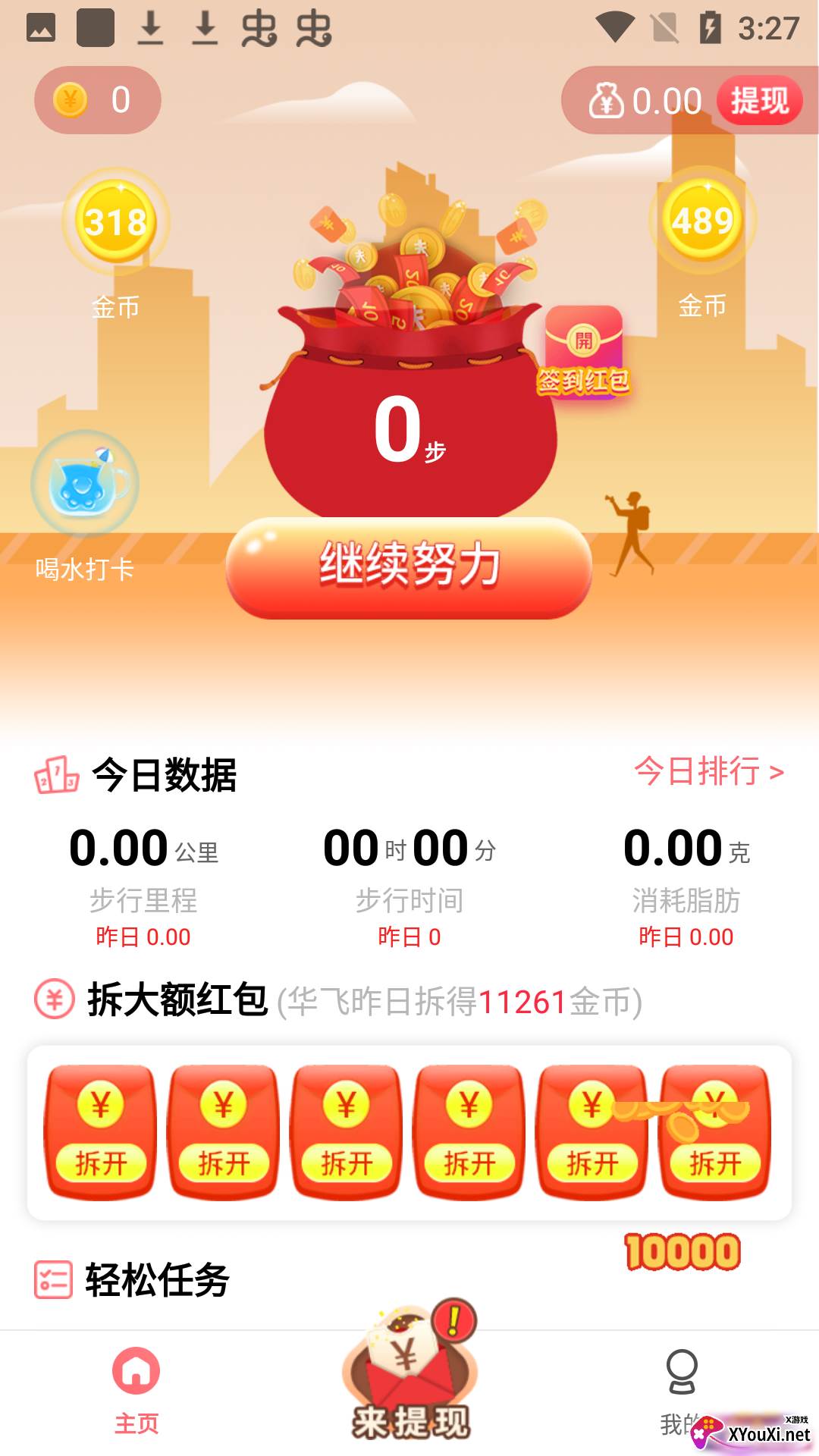The image size is (819, 1456).
Task: Open the 签到红包 check-in red packet
Action: pyautogui.click(x=583, y=351)
